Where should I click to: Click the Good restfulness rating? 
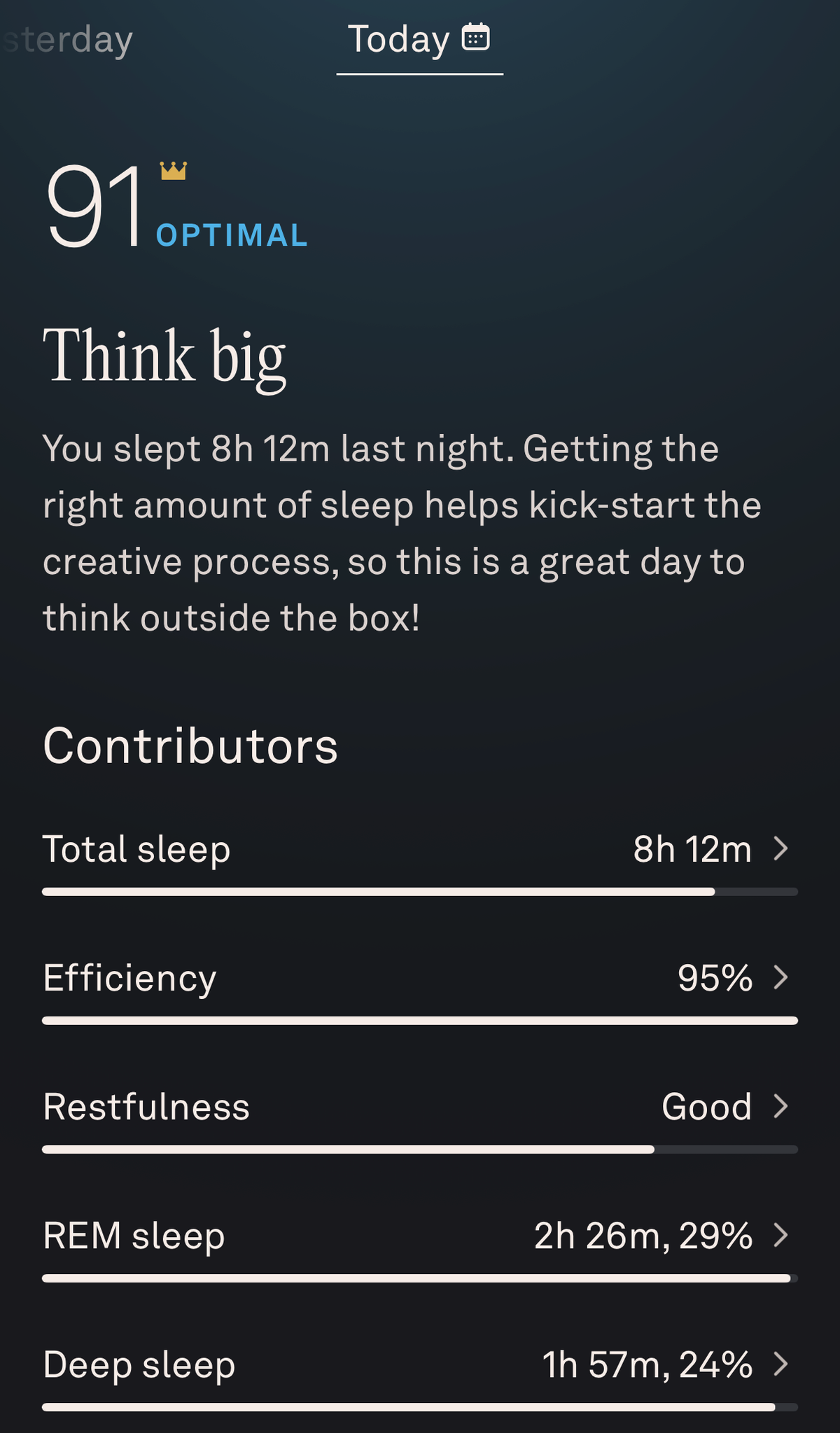tap(708, 1107)
